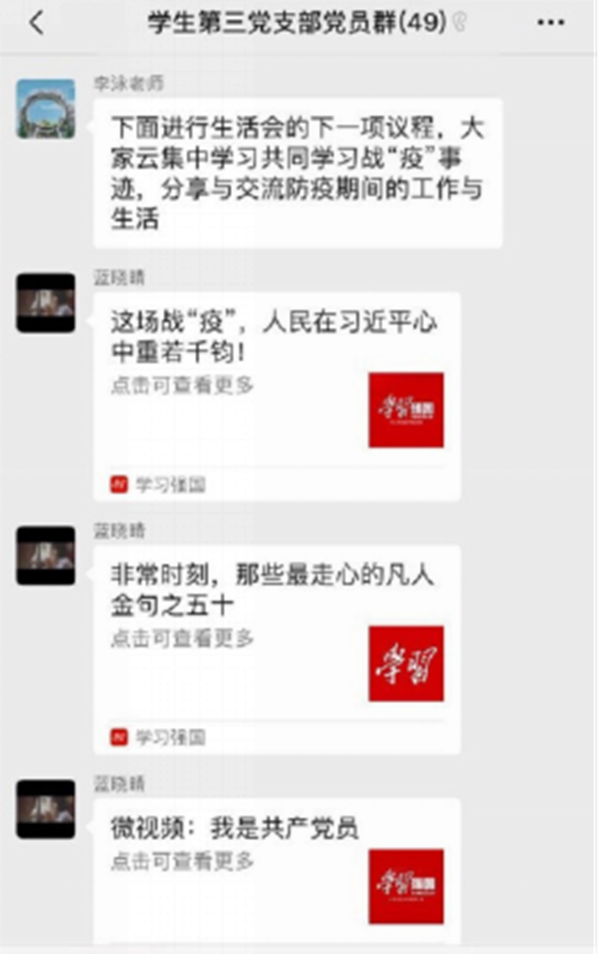Tap 蓝晓晴's avatar beside the 非常时刻 card
The height and width of the screenshot is (954, 600).
click(46, 555)
